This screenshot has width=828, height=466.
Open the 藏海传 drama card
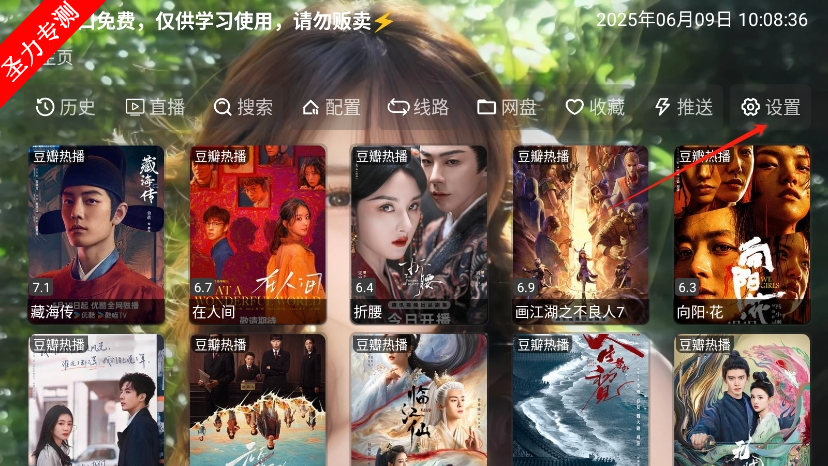point(97,234)
